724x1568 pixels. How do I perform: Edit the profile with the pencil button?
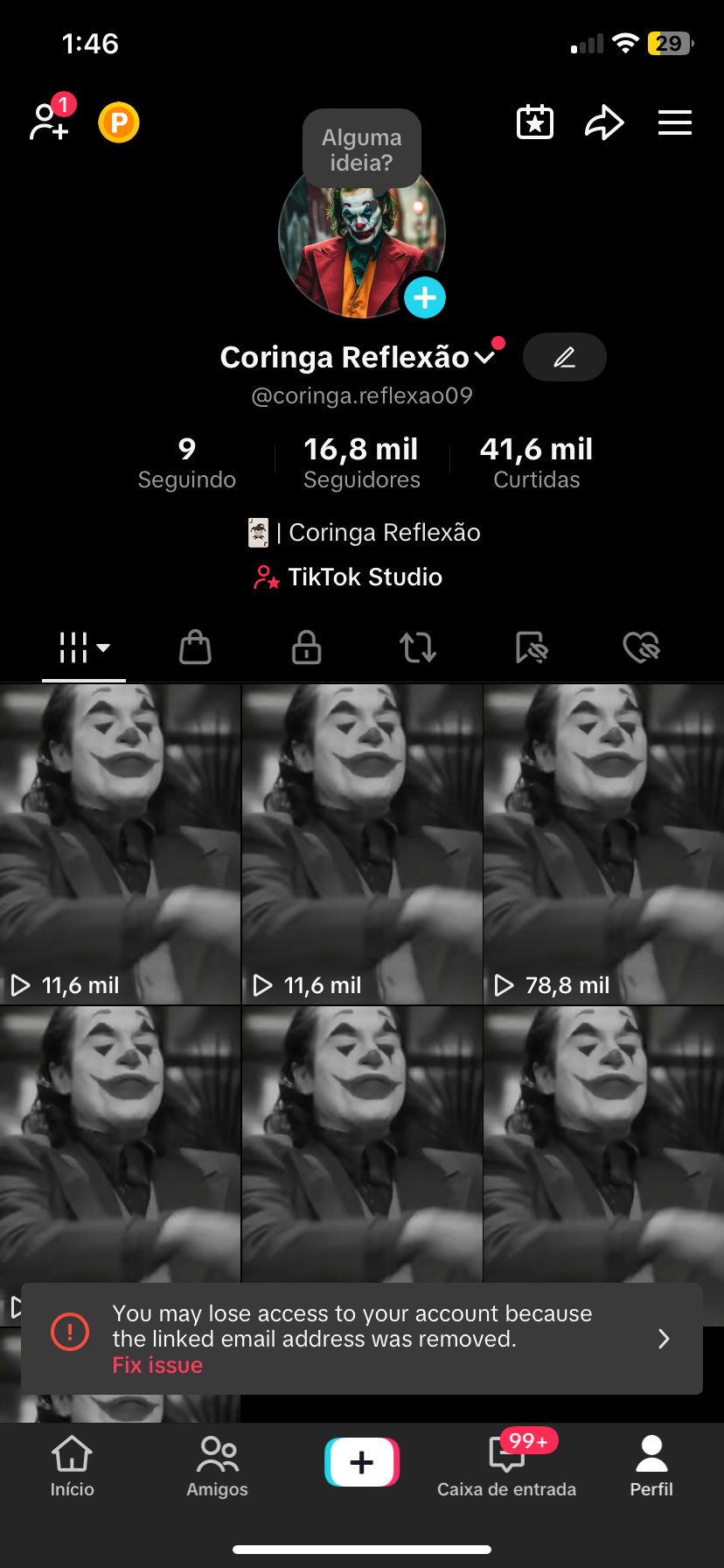point(565,357)
